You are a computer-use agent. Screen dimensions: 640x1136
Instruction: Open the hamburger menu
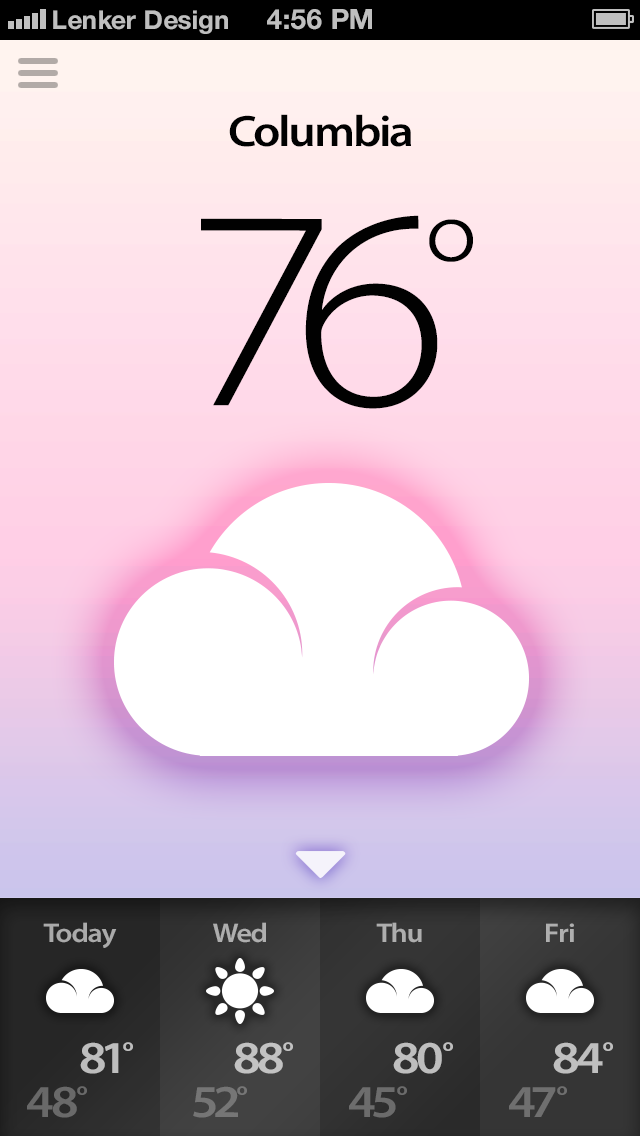pos(38,73)
